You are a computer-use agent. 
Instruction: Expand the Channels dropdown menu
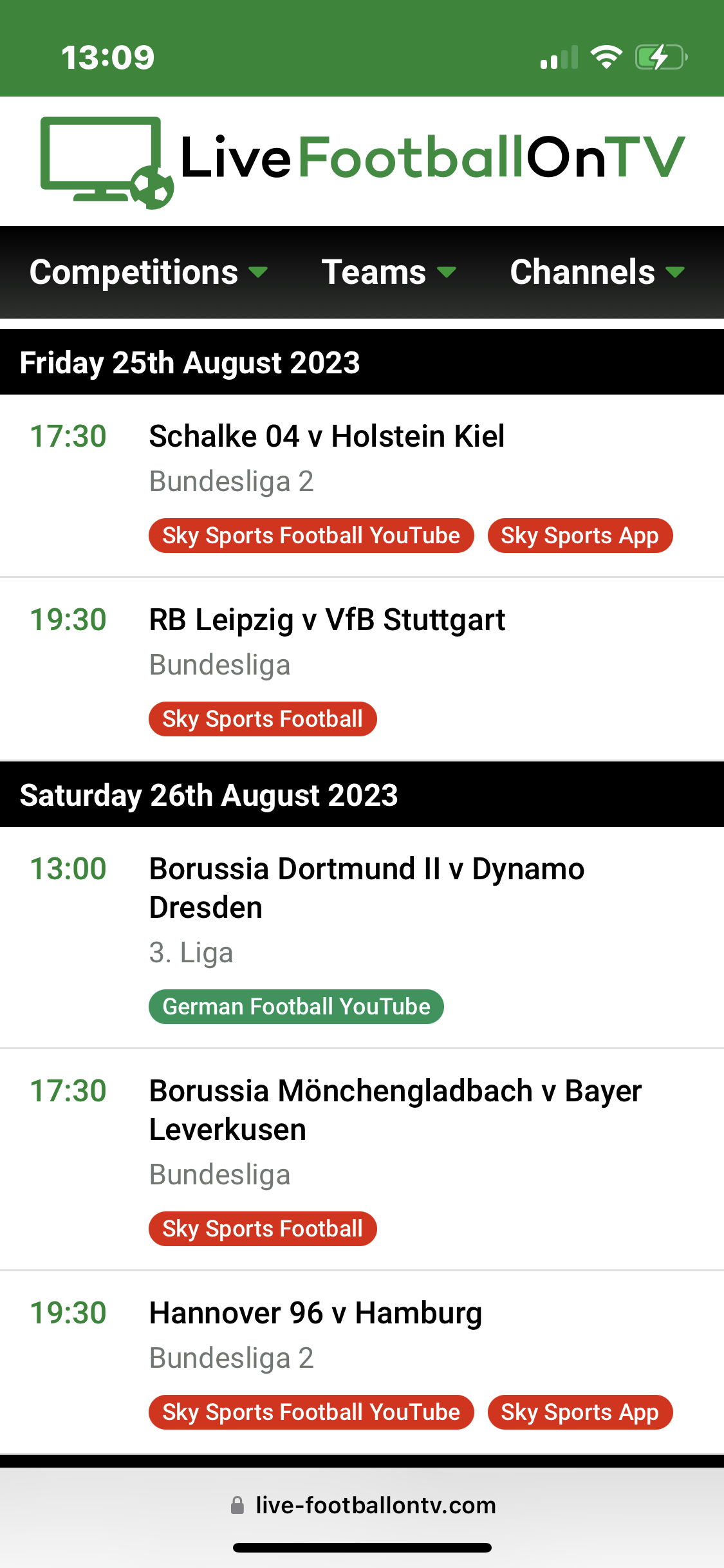[x=597, y=272]
